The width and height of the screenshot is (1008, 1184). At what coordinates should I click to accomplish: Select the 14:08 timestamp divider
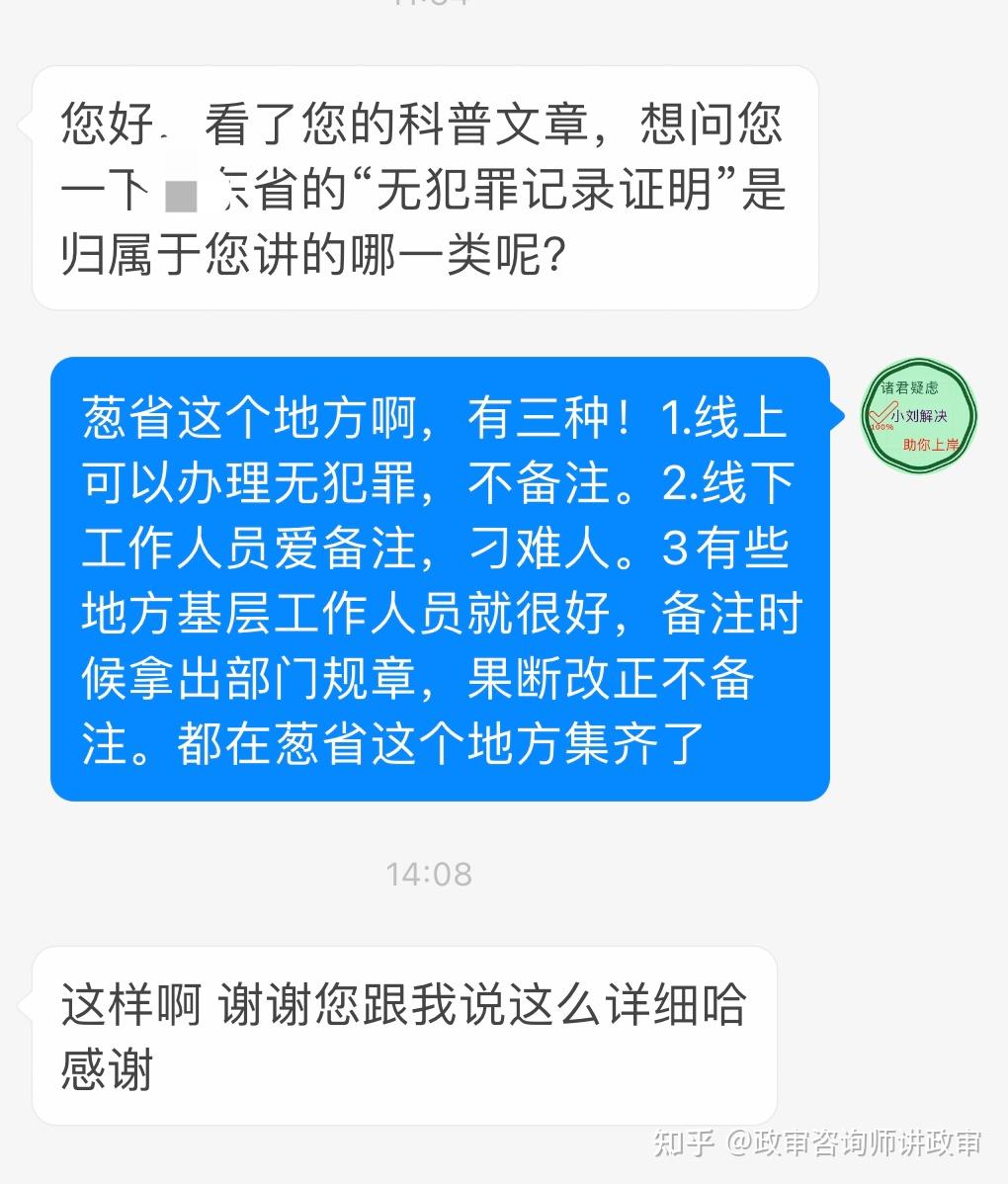(x=430, y=873)
